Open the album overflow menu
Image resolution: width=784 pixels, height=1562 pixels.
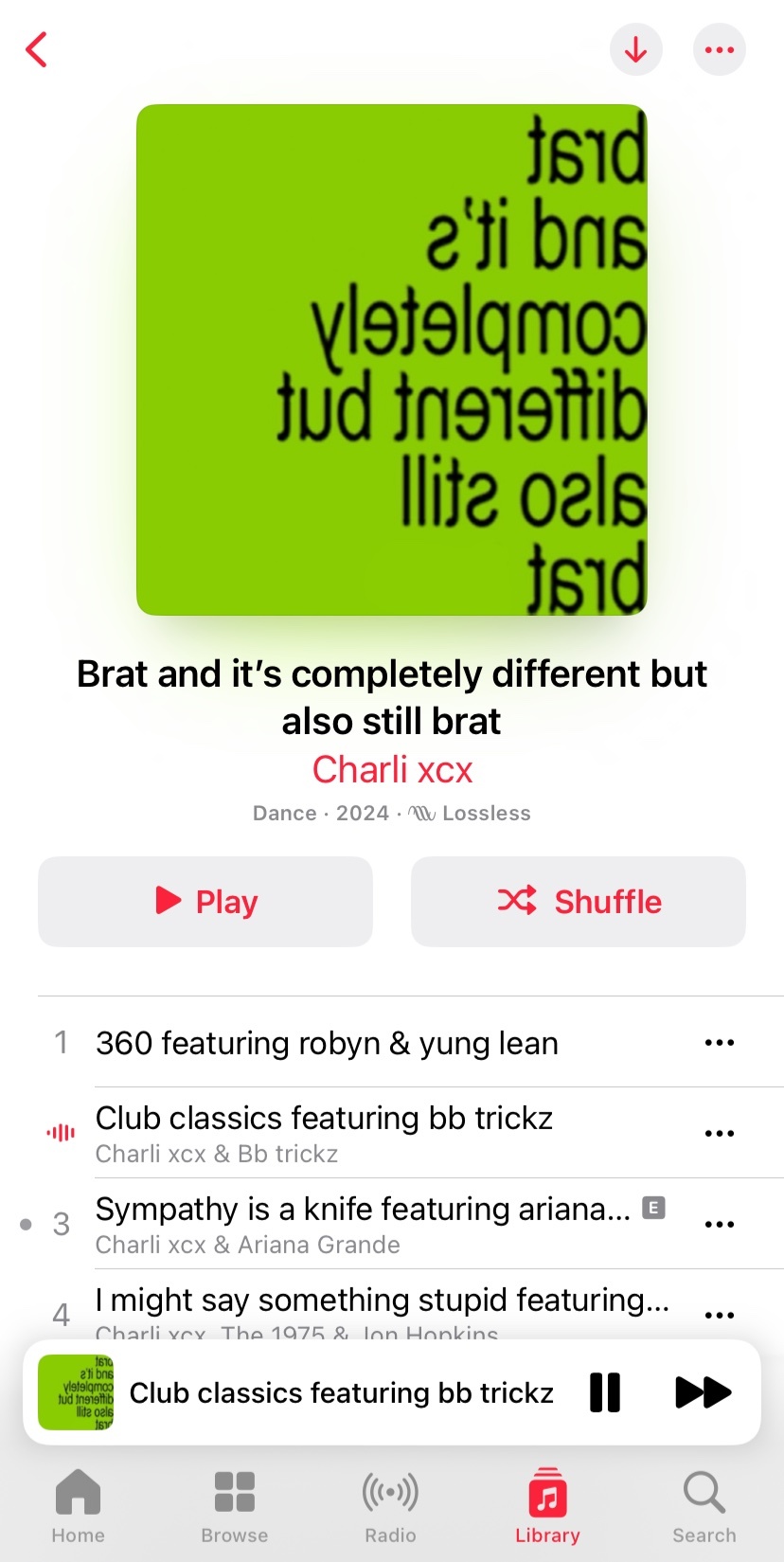[x=719, y=49]
